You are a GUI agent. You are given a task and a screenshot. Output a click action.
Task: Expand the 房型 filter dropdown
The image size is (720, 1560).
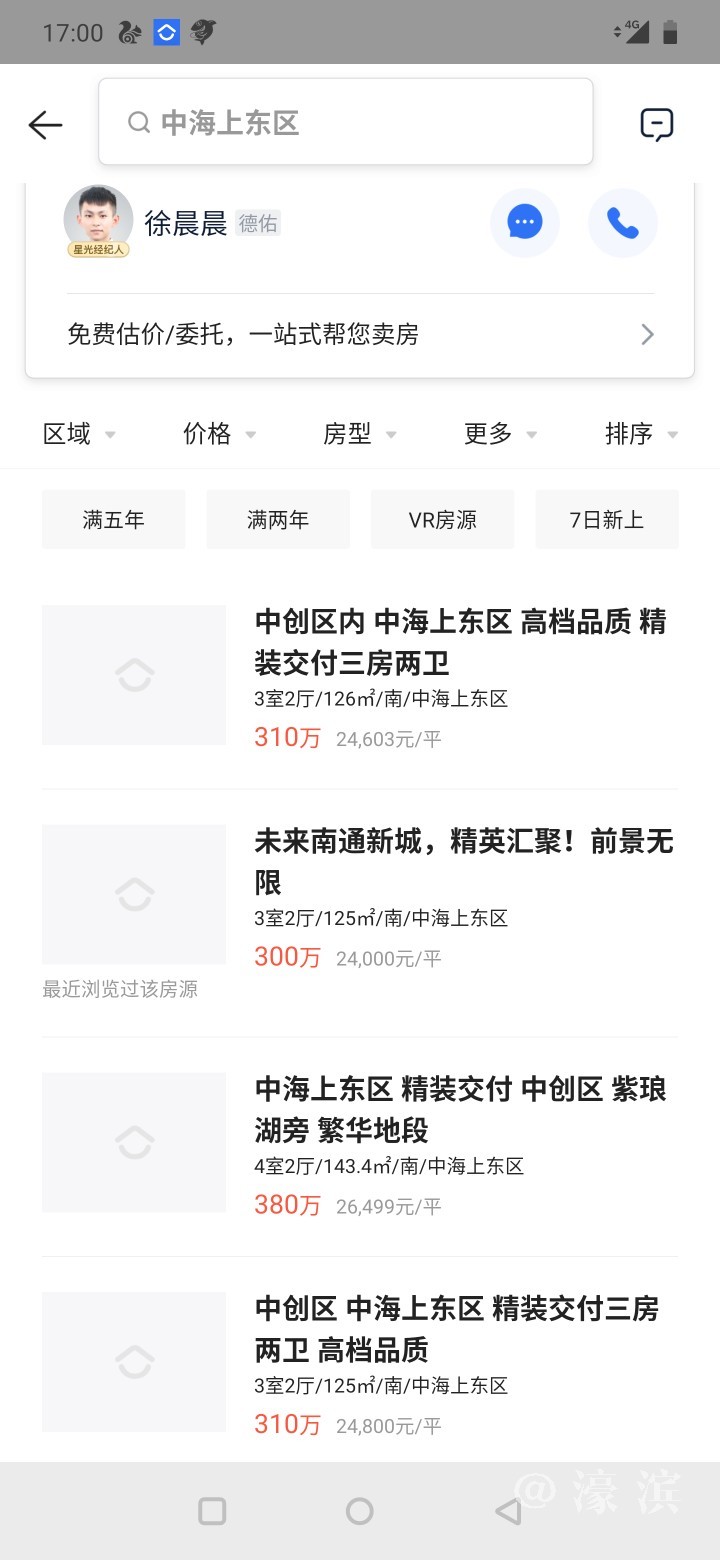359,434
